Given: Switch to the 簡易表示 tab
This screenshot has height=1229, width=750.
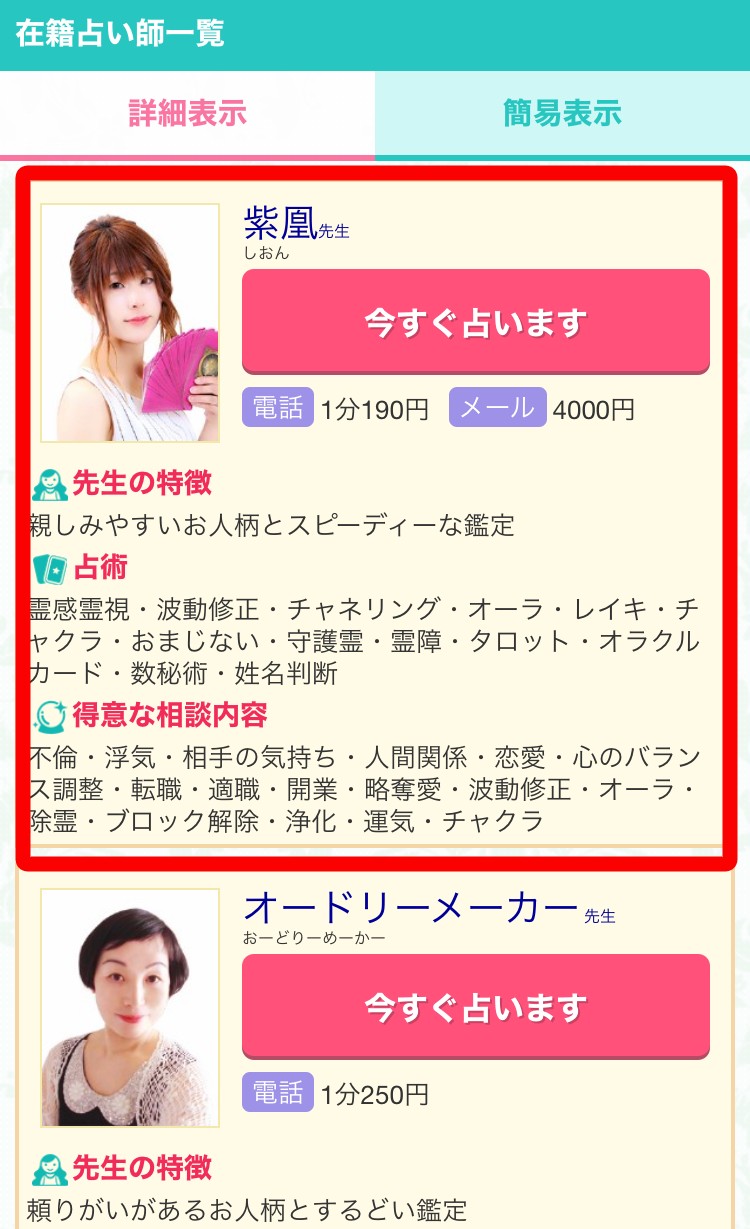Looking at the screenshot, I should pyautogui.click(x=562, y=113).
